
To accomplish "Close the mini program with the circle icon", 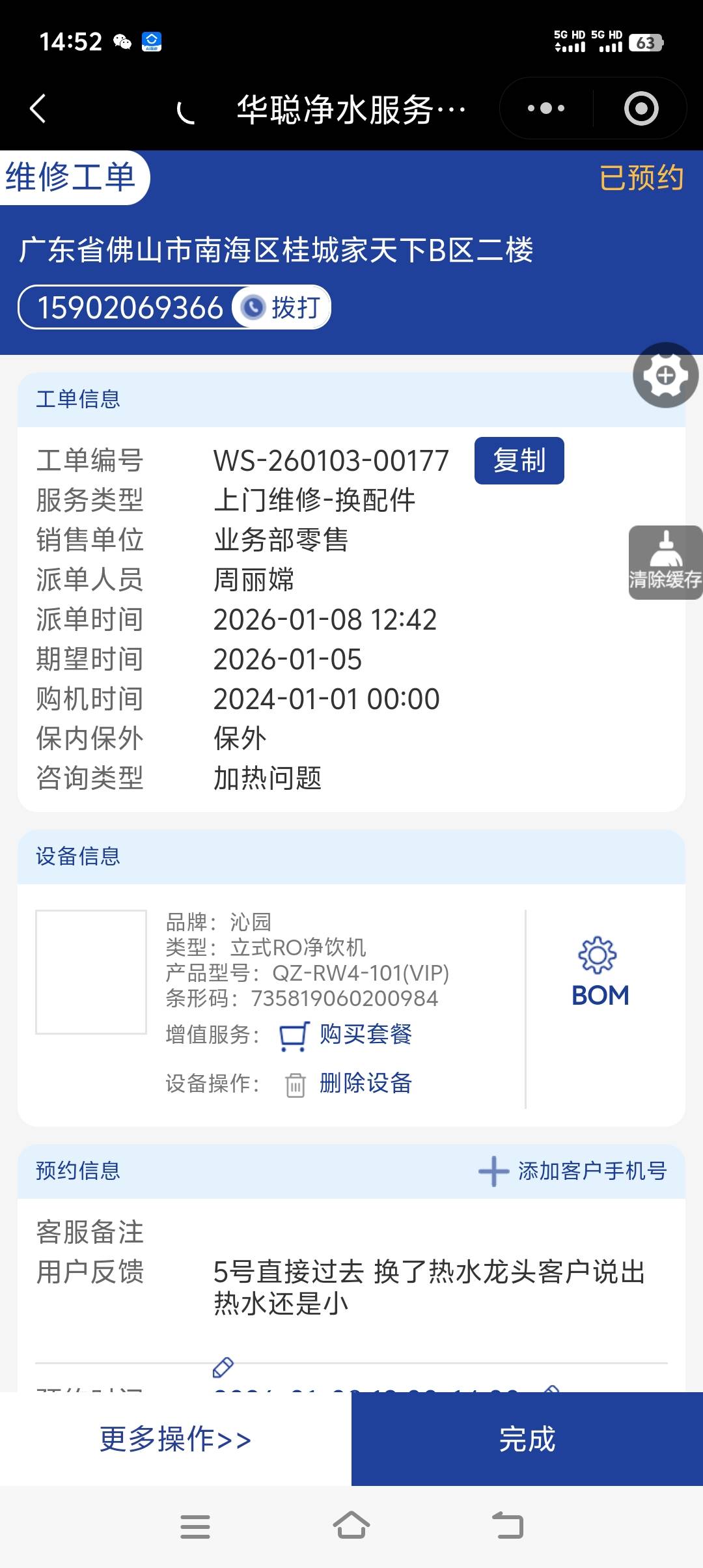I will (641, 108).
